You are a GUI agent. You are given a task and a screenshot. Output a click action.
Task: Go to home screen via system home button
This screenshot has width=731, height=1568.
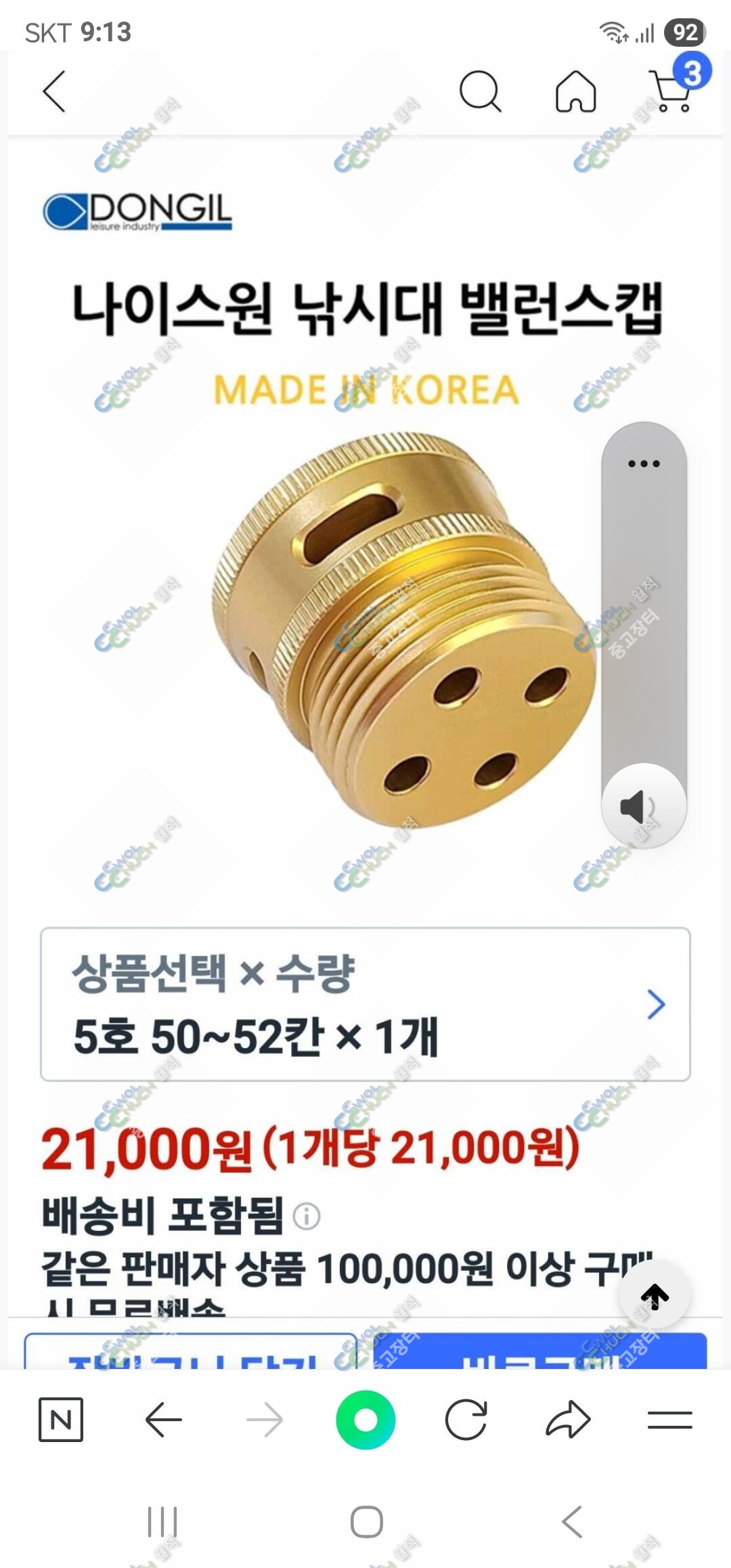tap(366, 1523)
